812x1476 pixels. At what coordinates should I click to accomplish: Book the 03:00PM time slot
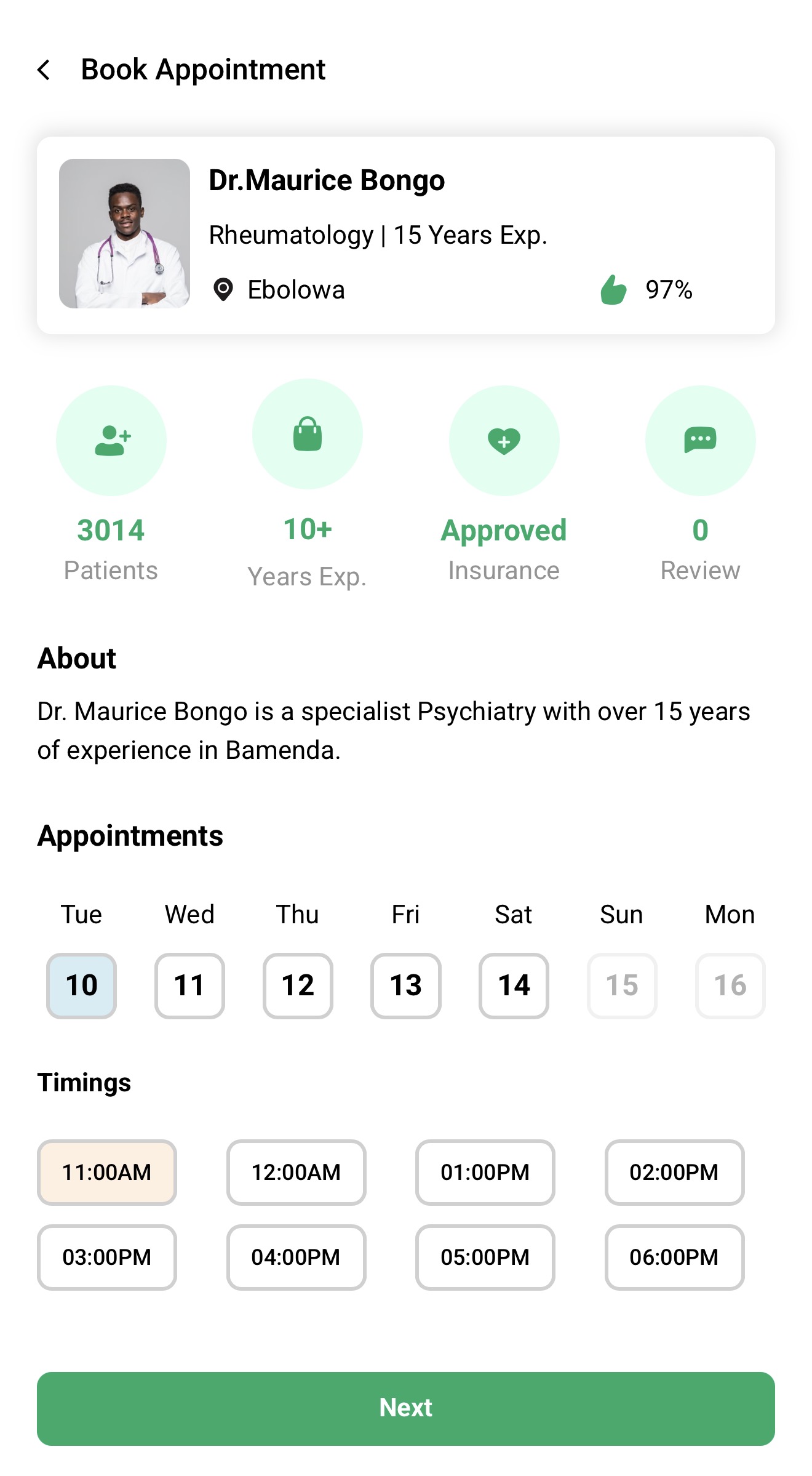[107, 1257]
